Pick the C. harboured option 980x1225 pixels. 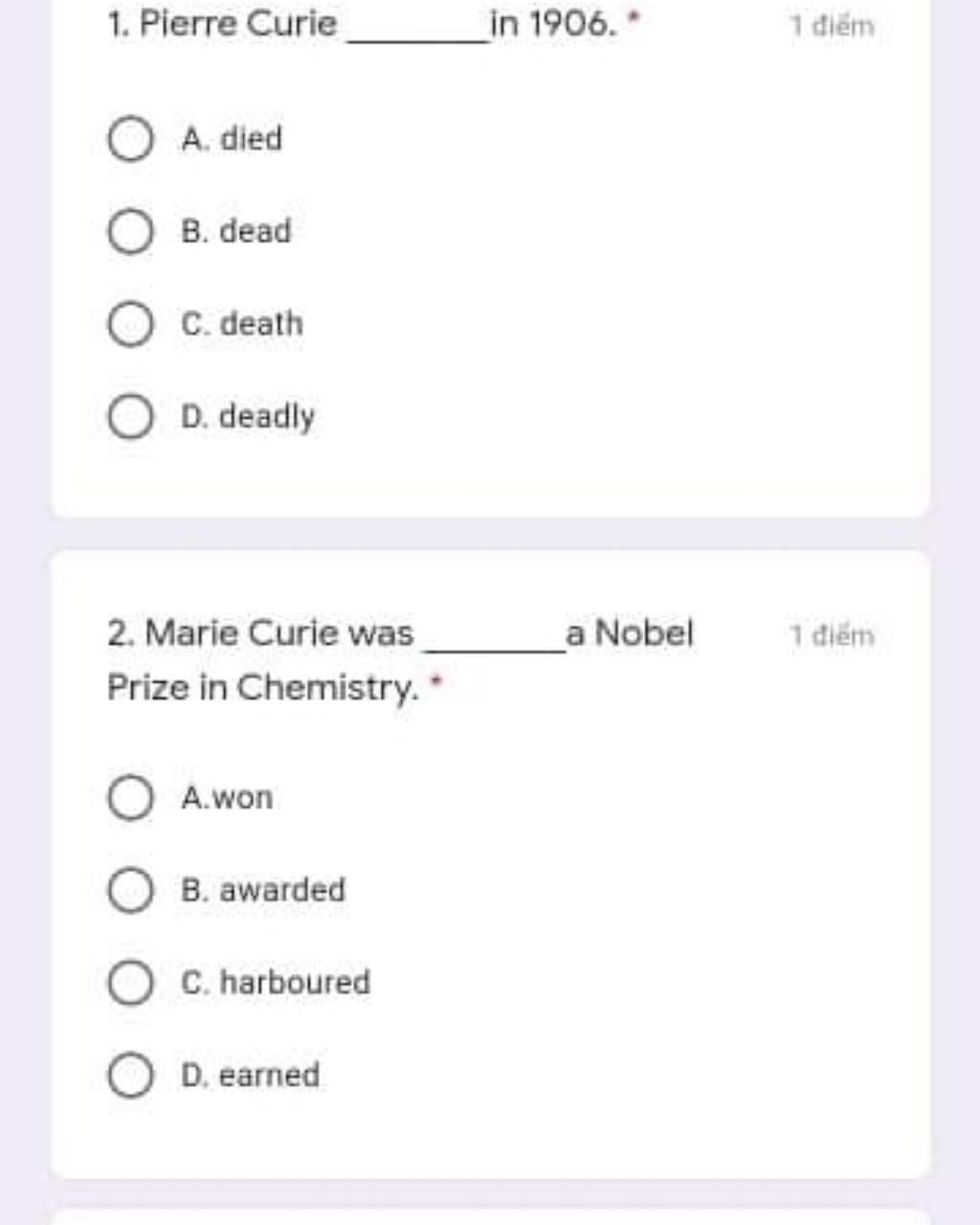(130, 983)
